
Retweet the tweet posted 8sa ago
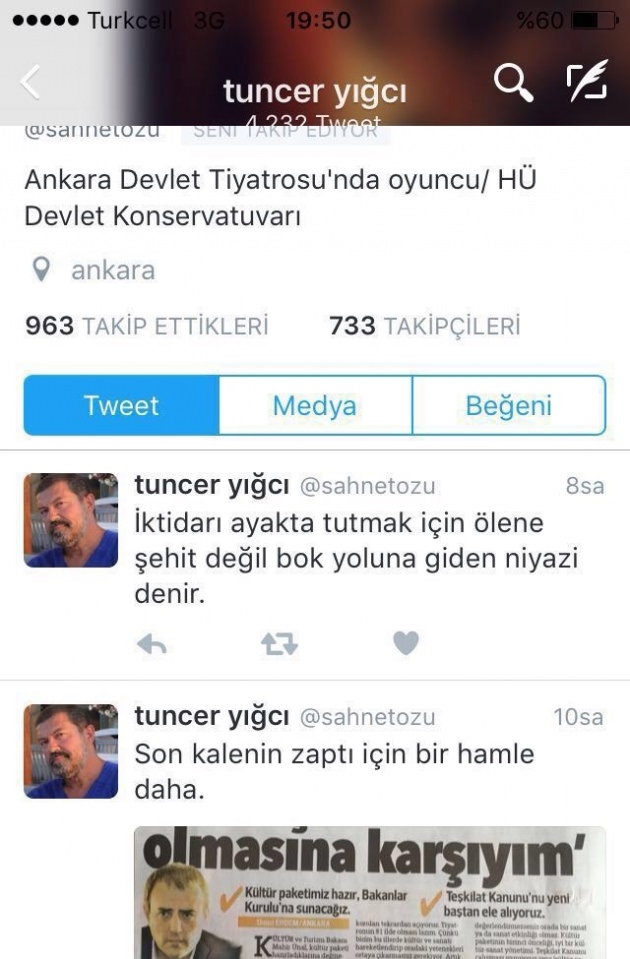click(279, 644)
